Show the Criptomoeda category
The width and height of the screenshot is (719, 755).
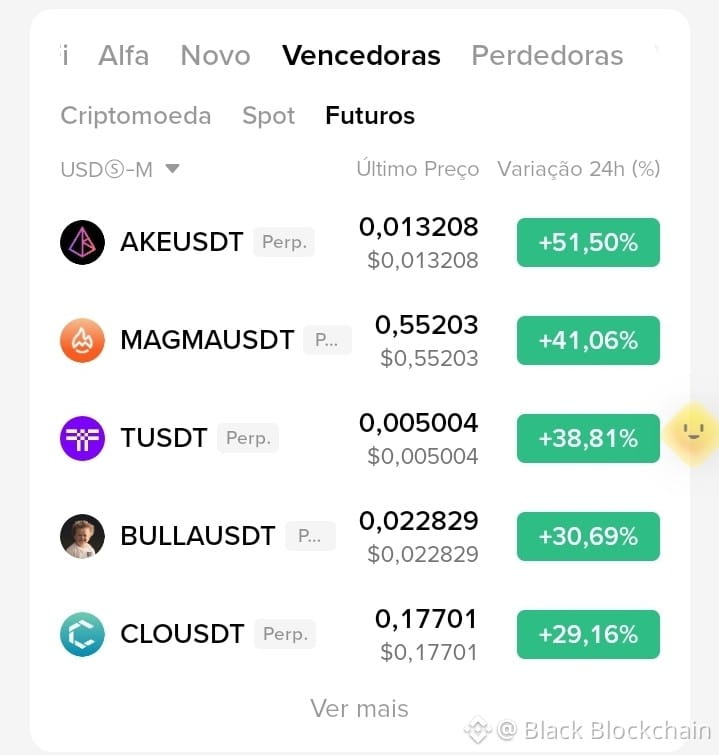[136, 116]
